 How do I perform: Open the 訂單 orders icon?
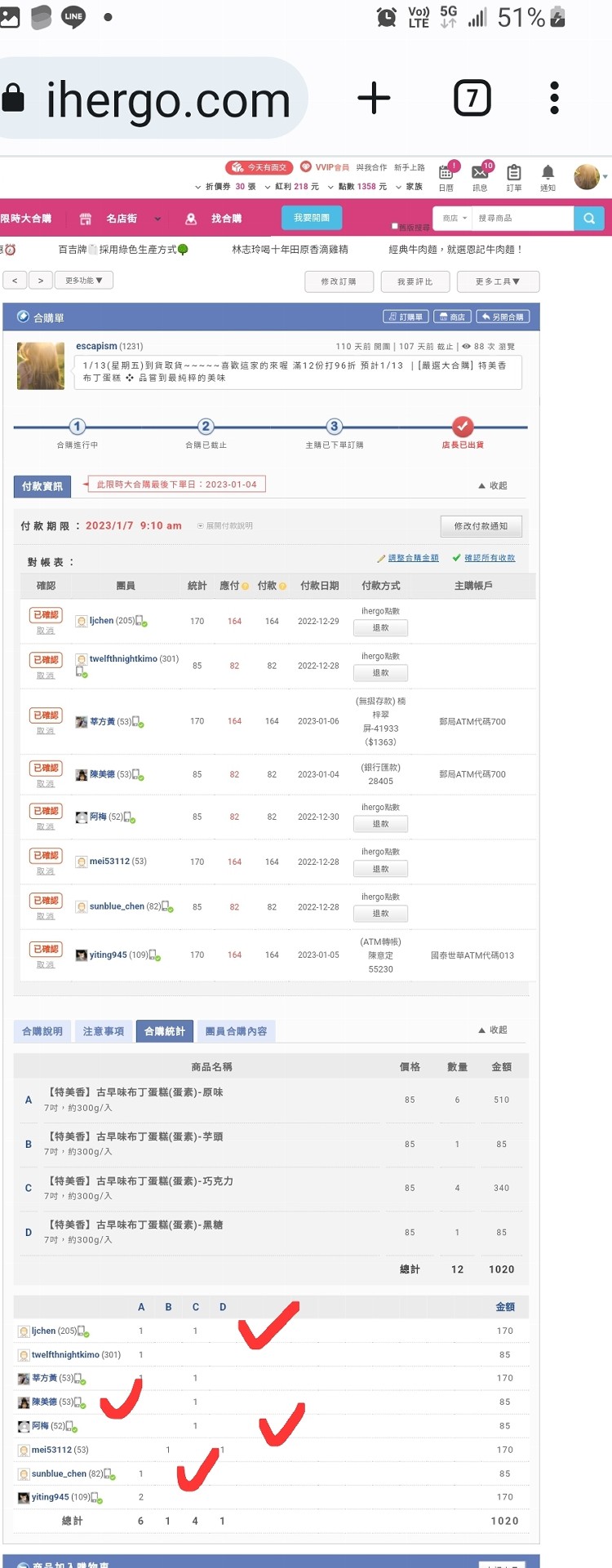click(514, 177)
